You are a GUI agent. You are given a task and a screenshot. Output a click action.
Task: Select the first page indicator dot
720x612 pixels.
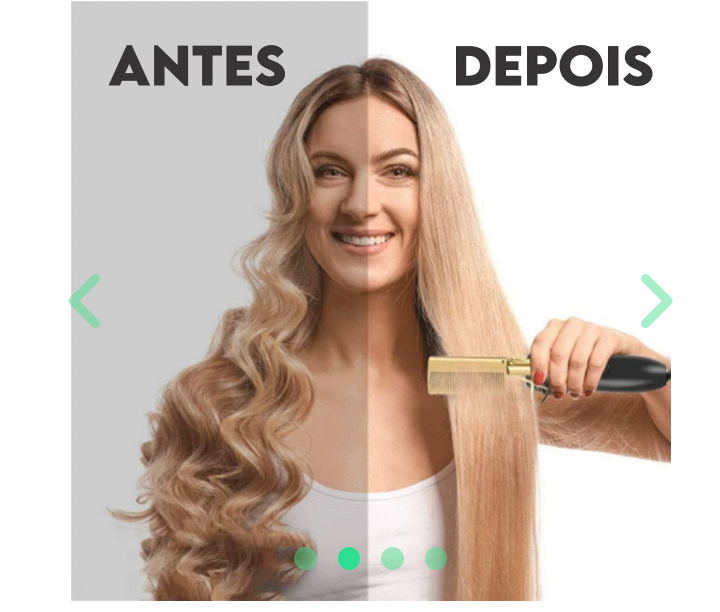(x=306, y=558)
